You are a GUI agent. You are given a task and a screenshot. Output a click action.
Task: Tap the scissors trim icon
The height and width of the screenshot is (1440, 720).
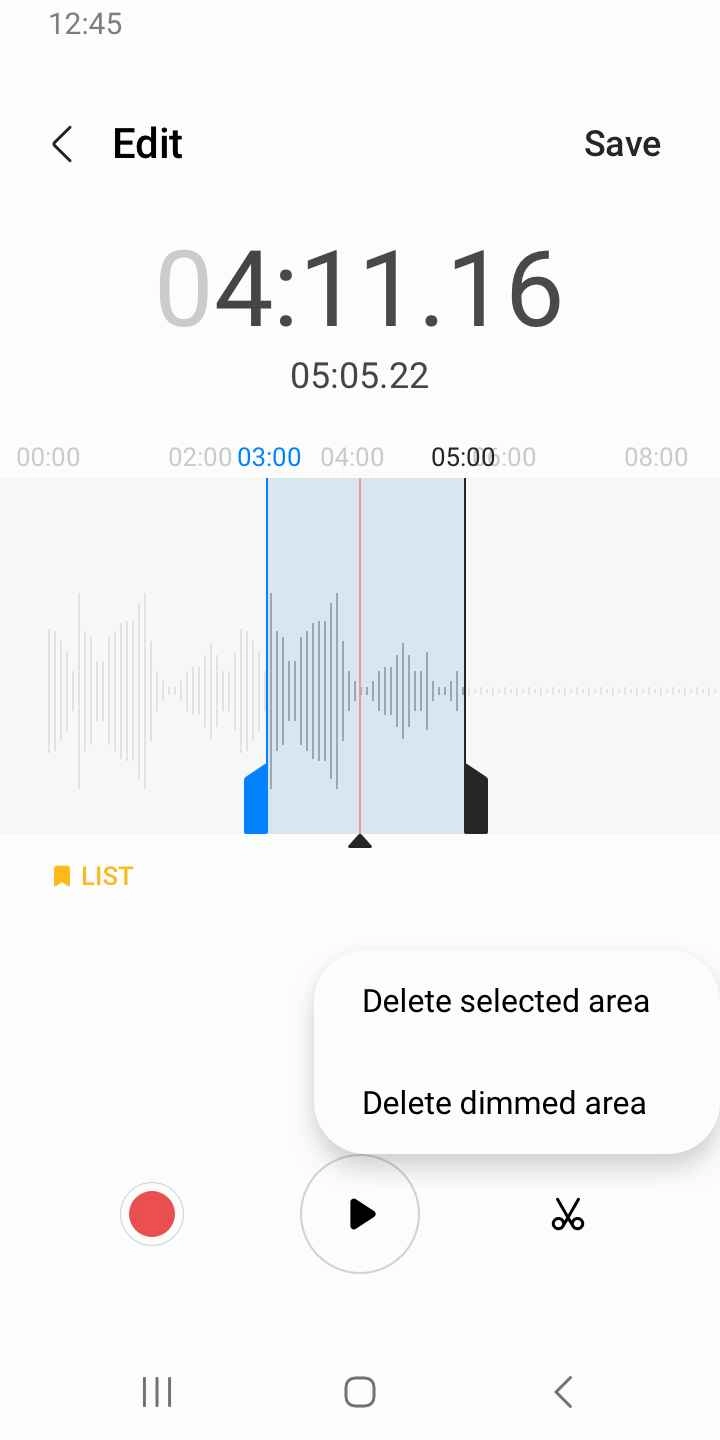point(567,1215)
